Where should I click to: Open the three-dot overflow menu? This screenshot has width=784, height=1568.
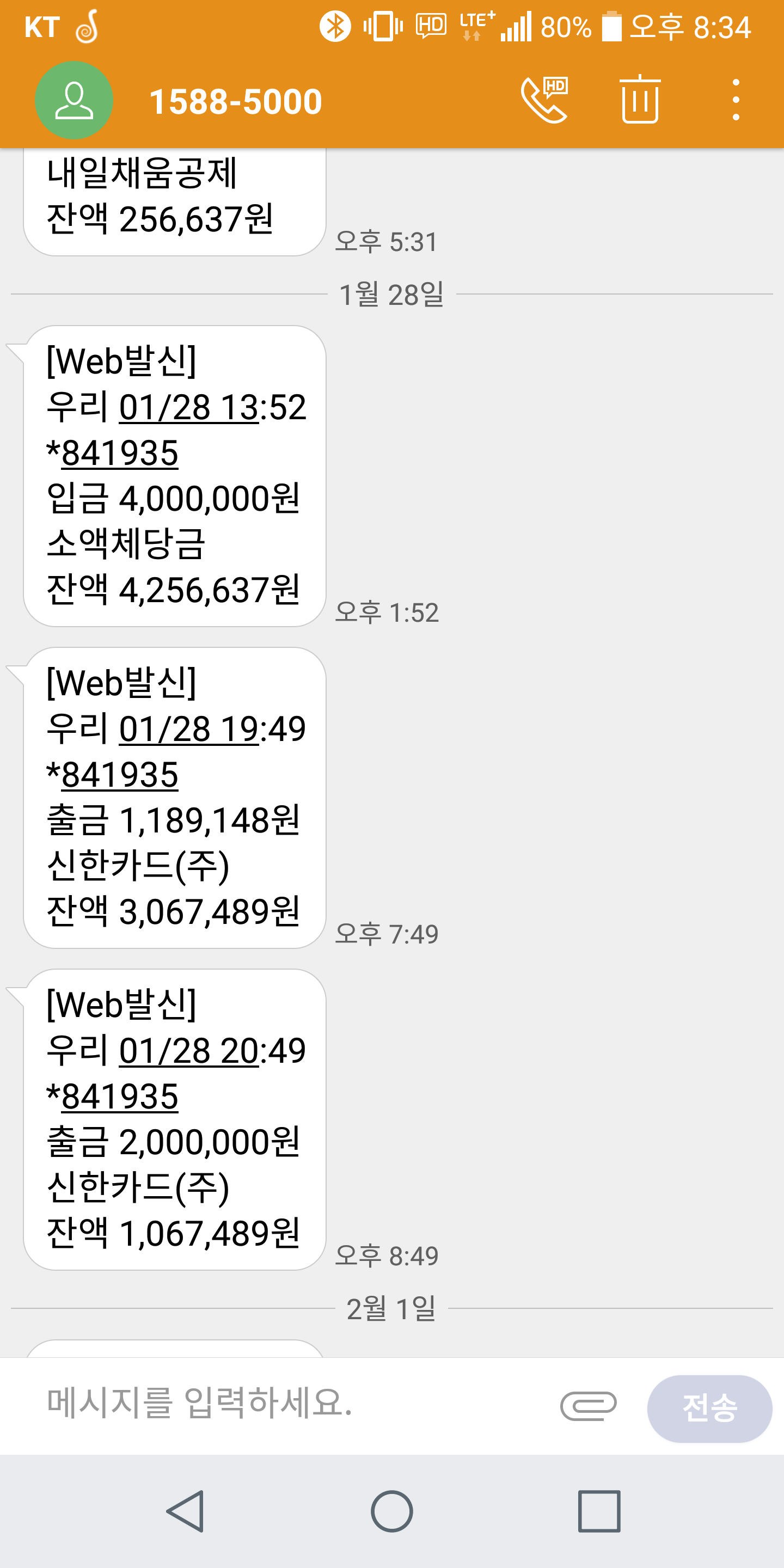click(736, 100)
